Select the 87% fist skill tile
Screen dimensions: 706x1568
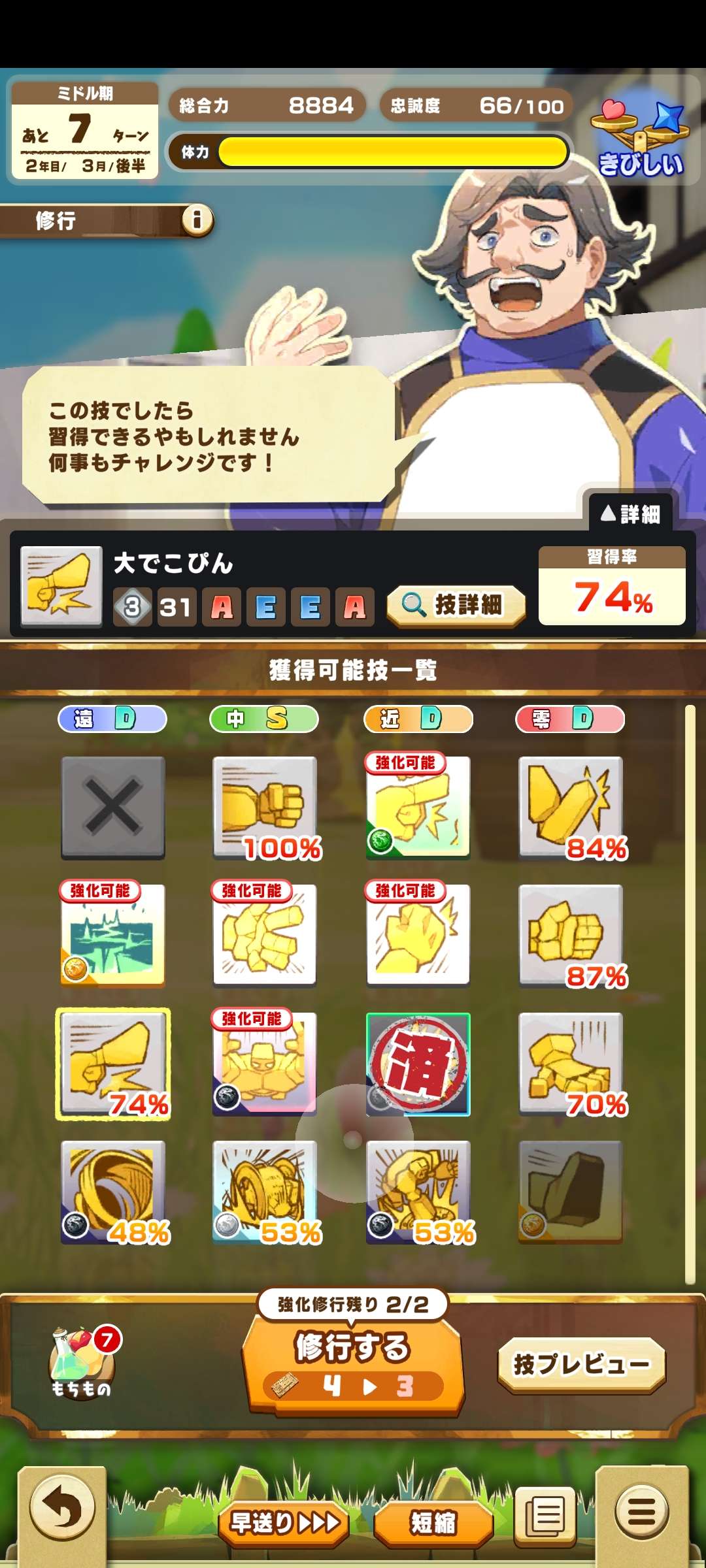570,935
